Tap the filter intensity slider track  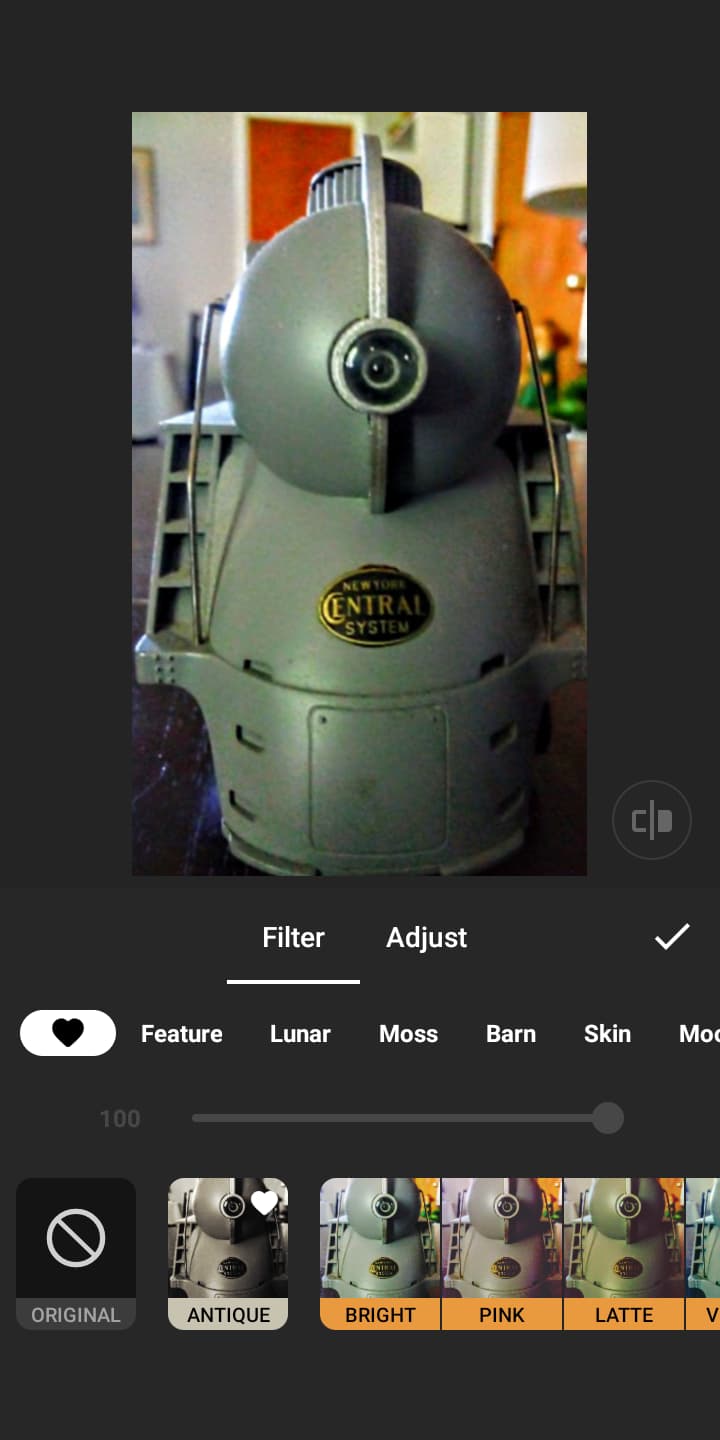click(400, 1118)
